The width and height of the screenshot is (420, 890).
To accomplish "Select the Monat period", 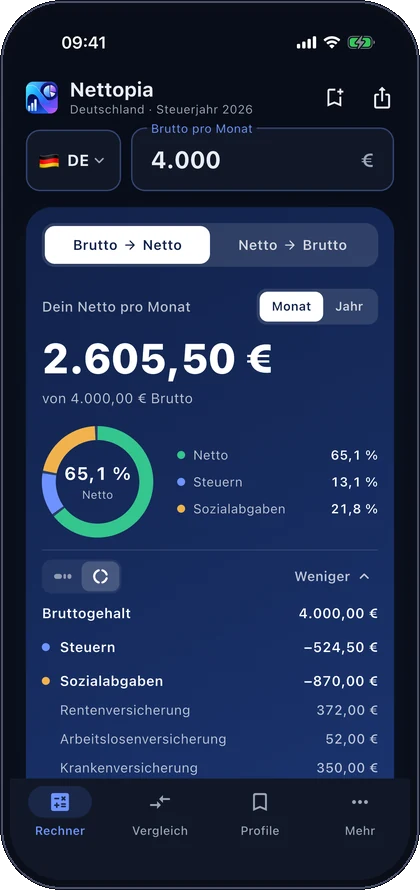I will click(x=291, y=307).
